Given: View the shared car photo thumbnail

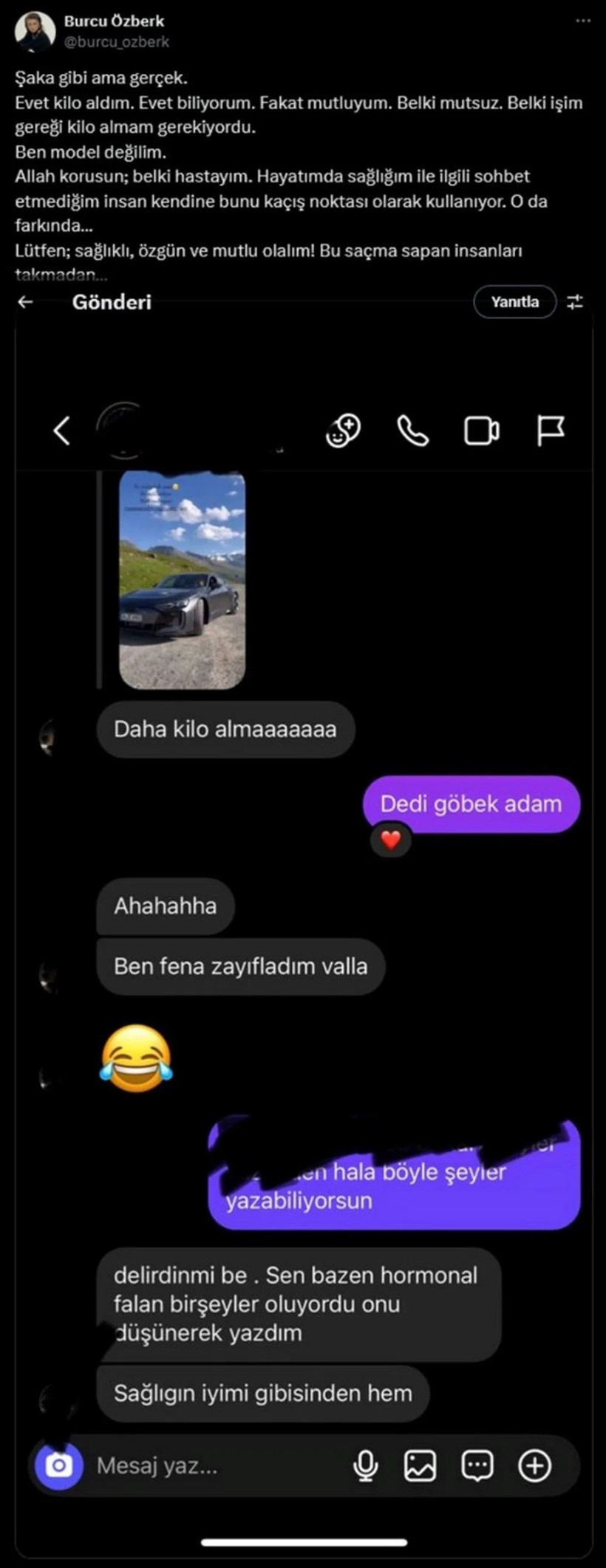Looking at the screenshot, I should coord(180,580).
